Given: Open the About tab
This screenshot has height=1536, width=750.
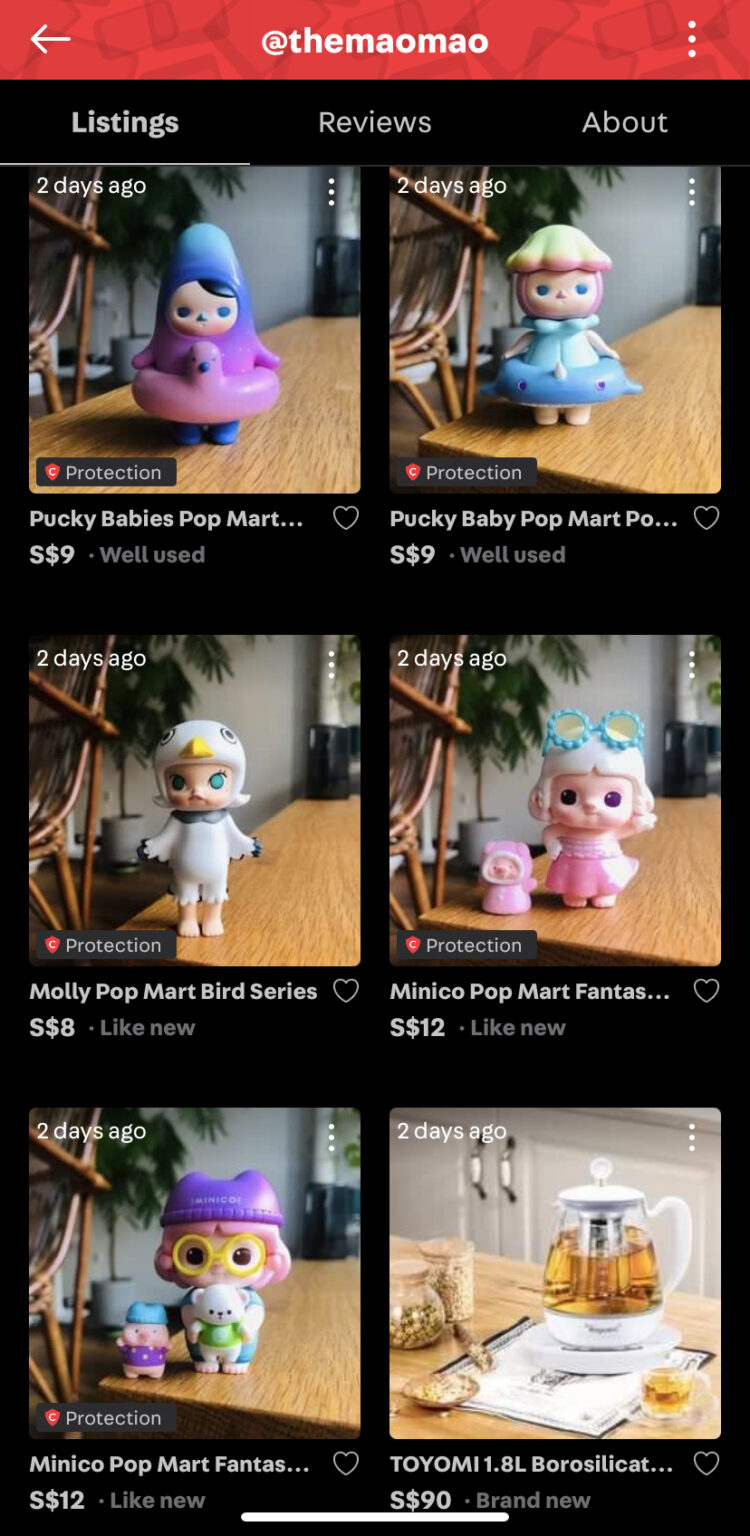Looking at the screenshot, I should coord(625,122).
